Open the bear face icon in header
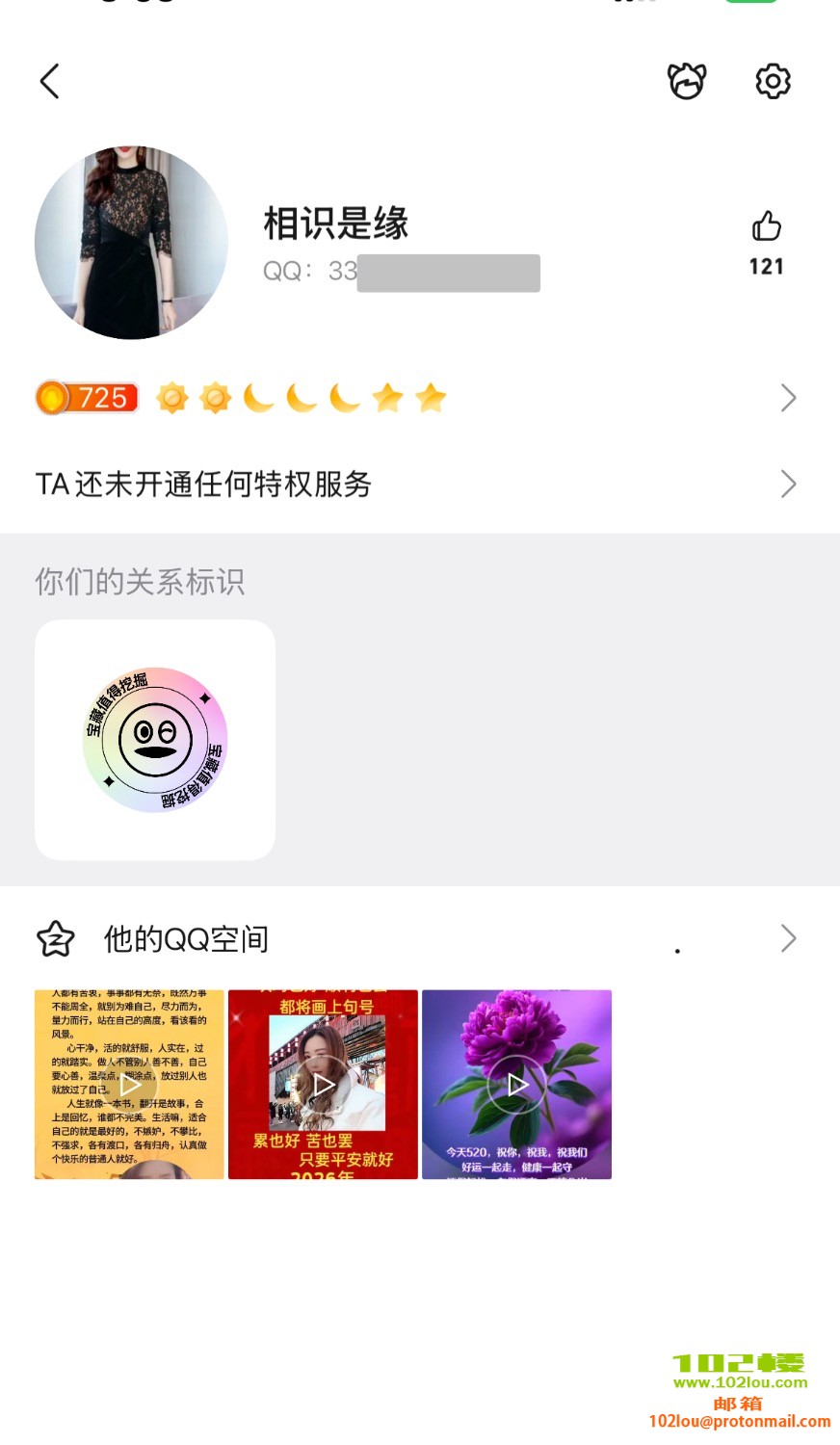The width and height of the screenshot is (840, 1445). (687, 82)
